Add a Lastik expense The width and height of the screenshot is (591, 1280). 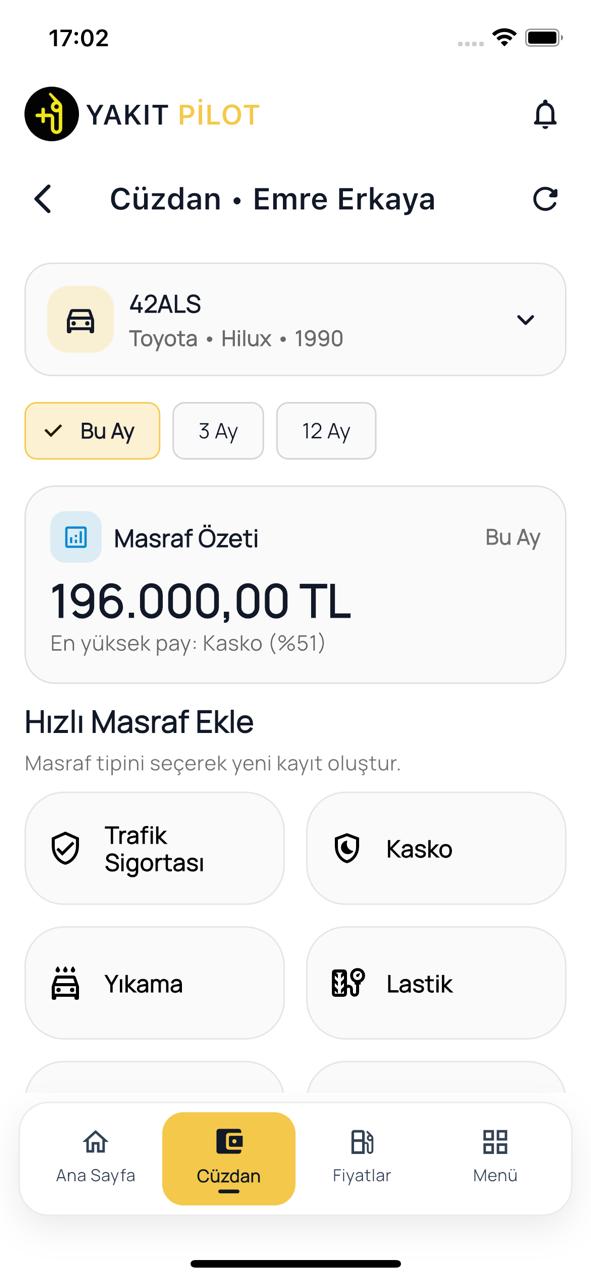[x=436, y=983]
